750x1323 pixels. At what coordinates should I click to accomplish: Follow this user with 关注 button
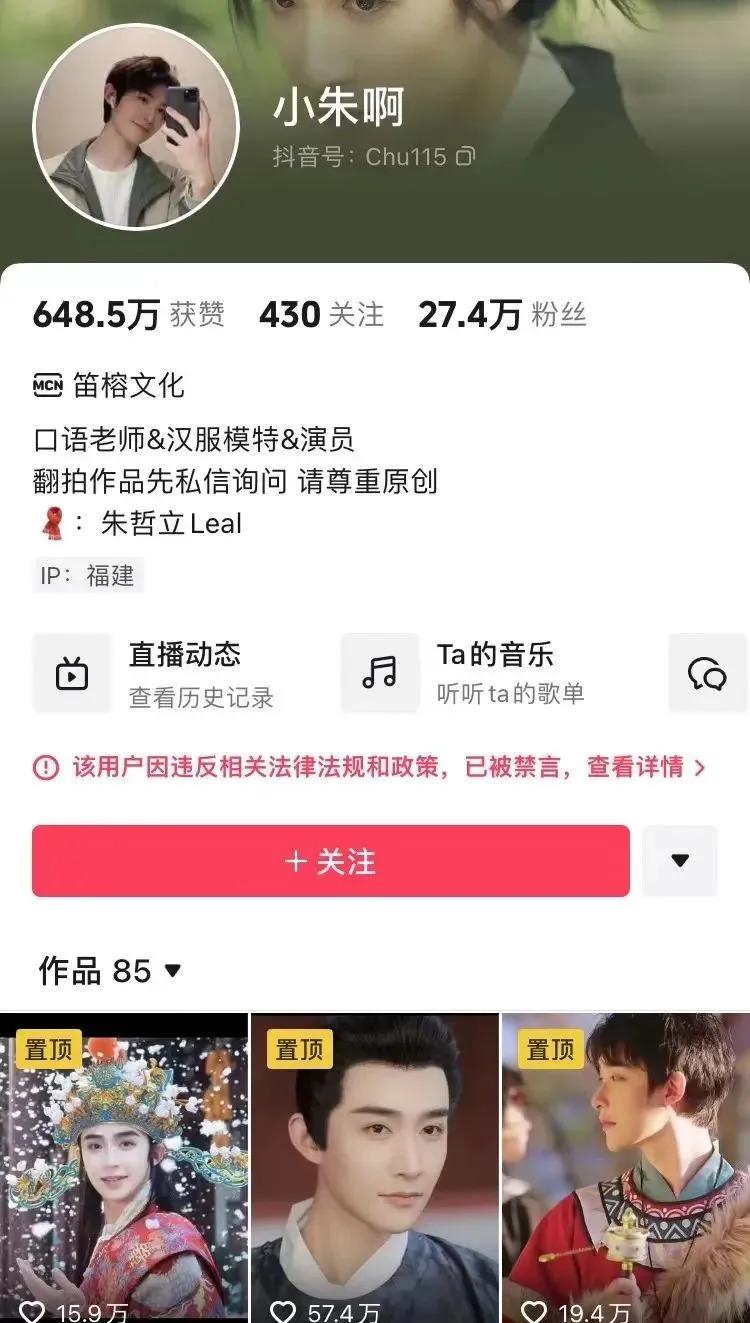tap(330, 861)
